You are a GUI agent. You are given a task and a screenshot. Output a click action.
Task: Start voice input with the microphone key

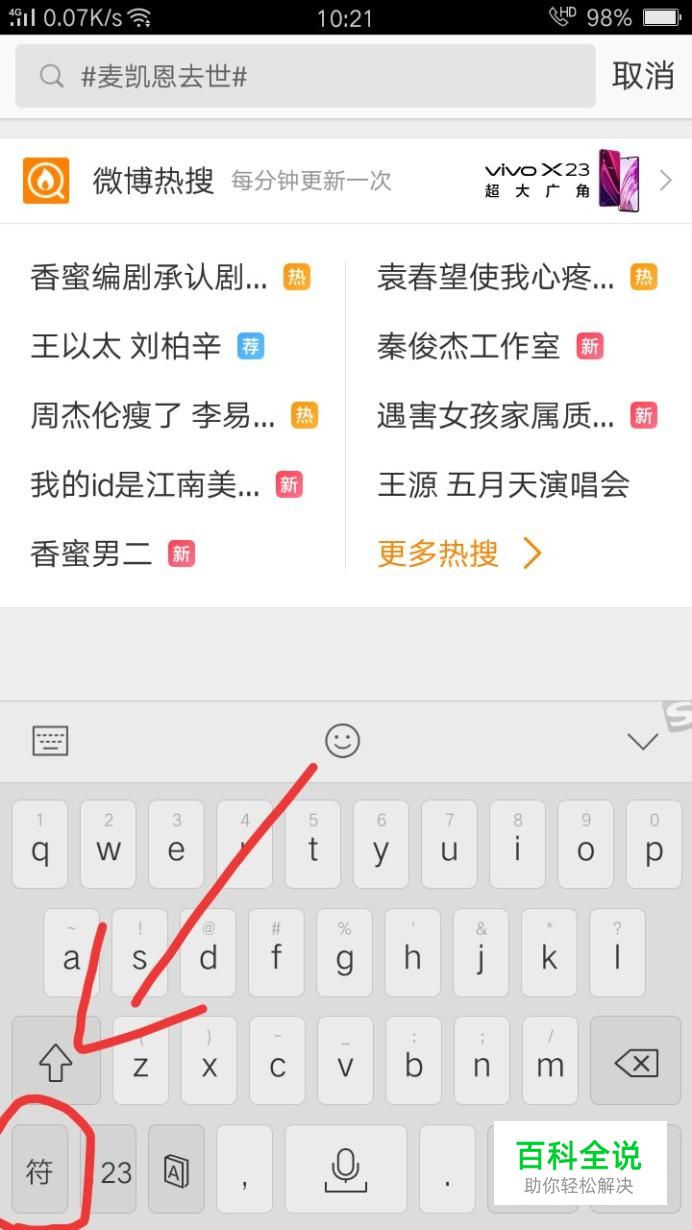[346, 1168]
